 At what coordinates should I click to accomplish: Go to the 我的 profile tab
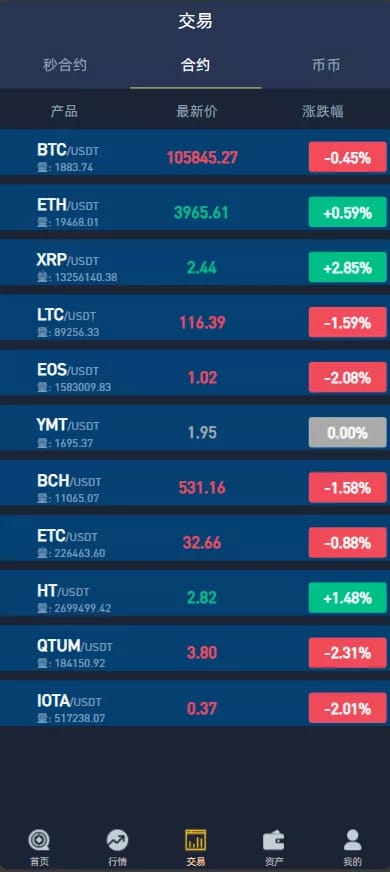(352, 848)
